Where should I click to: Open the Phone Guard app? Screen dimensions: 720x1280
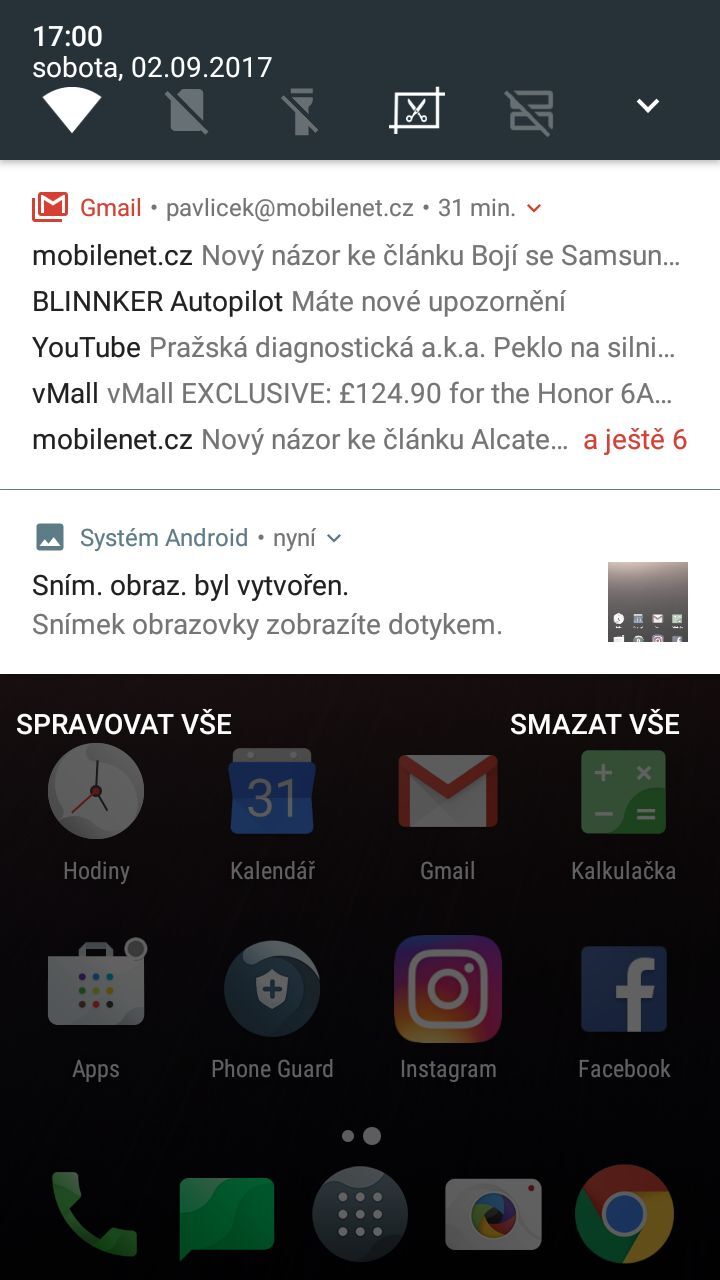pyautogui.click(x=272, y=988)
